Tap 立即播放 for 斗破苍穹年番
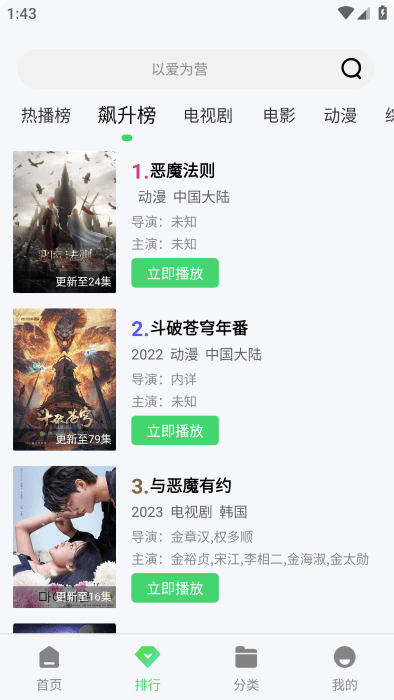 click(x=175, y=430)
